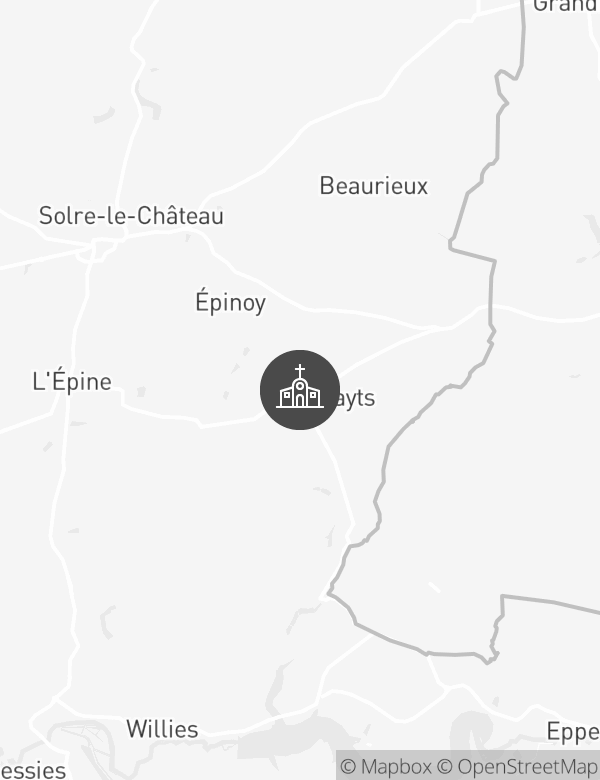Image resolution: width=600 pixels, height=780 pixels.
Task: Open the © Mapbox attribution link
Action: point(385,767)
